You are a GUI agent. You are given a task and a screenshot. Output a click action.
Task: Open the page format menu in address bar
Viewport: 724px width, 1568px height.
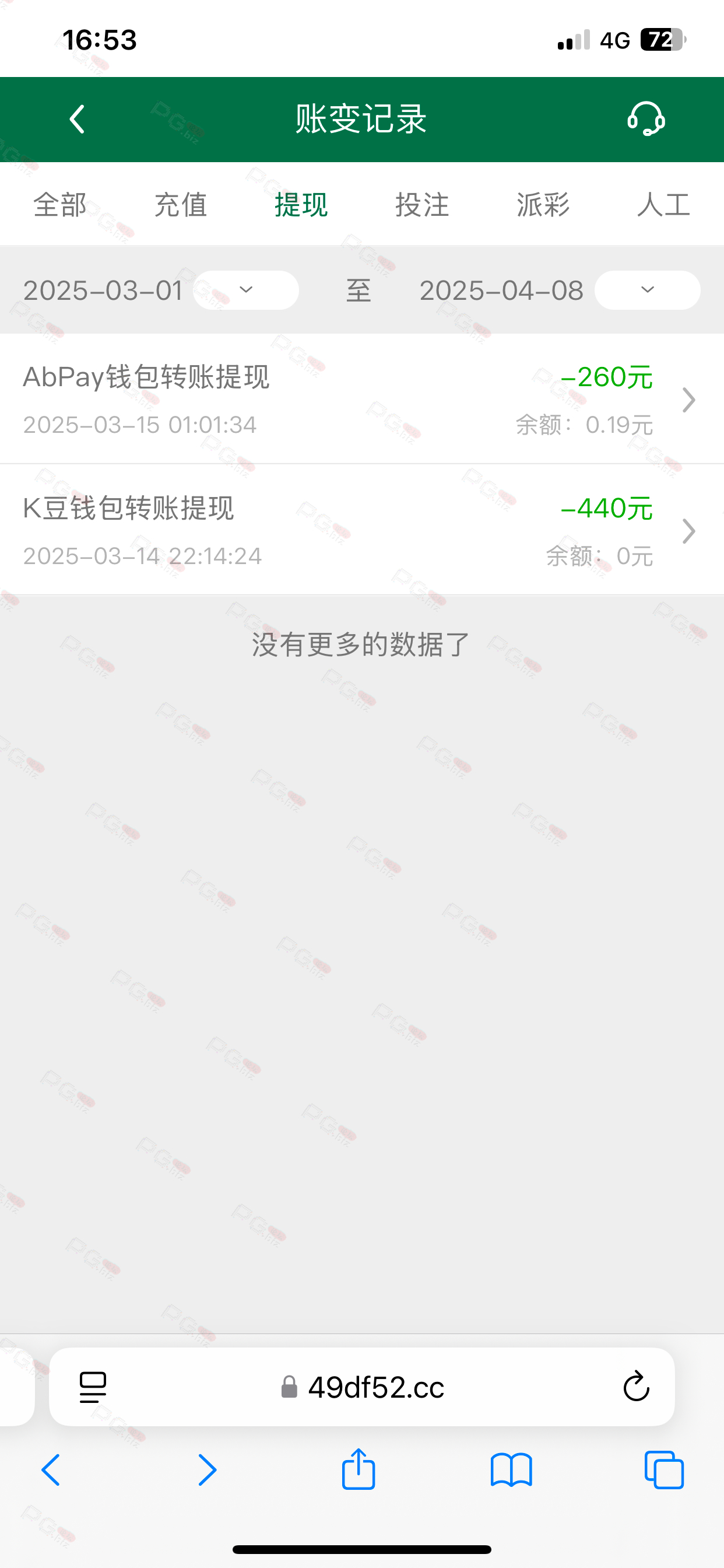click(x=93, y=1387)
